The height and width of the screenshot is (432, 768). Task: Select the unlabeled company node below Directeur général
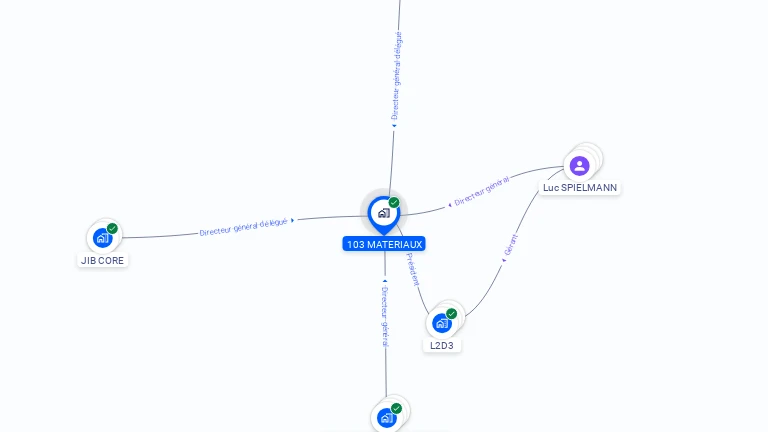(387, 418)
